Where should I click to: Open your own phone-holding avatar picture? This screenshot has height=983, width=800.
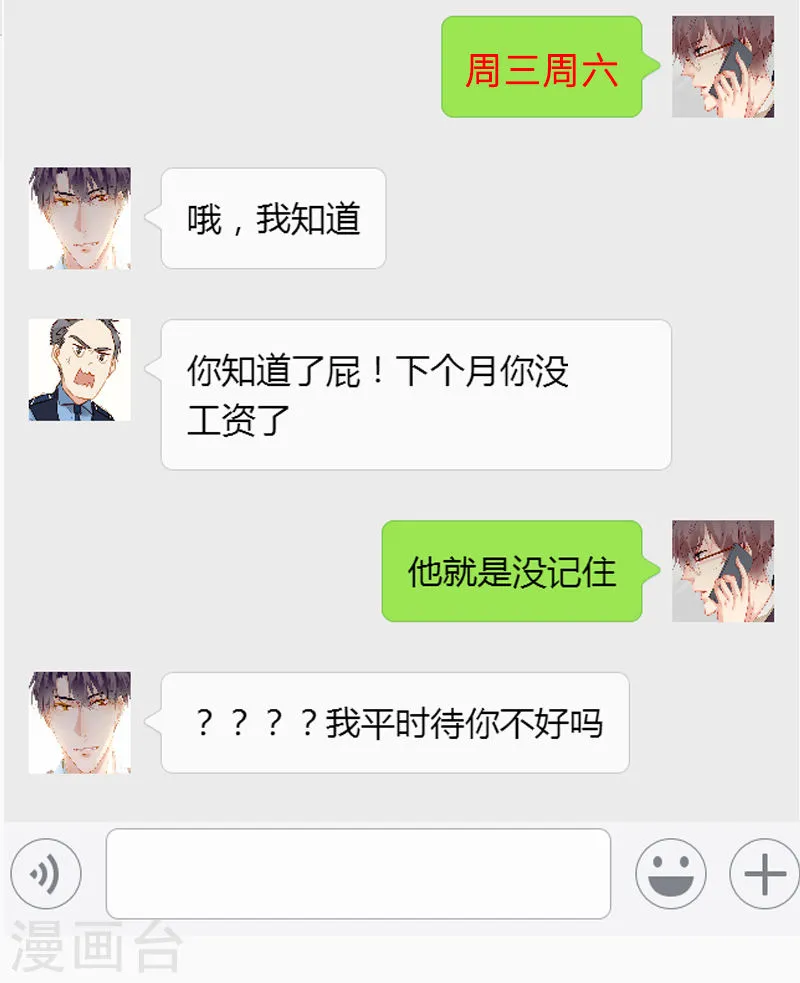click(x=722, y=65)
